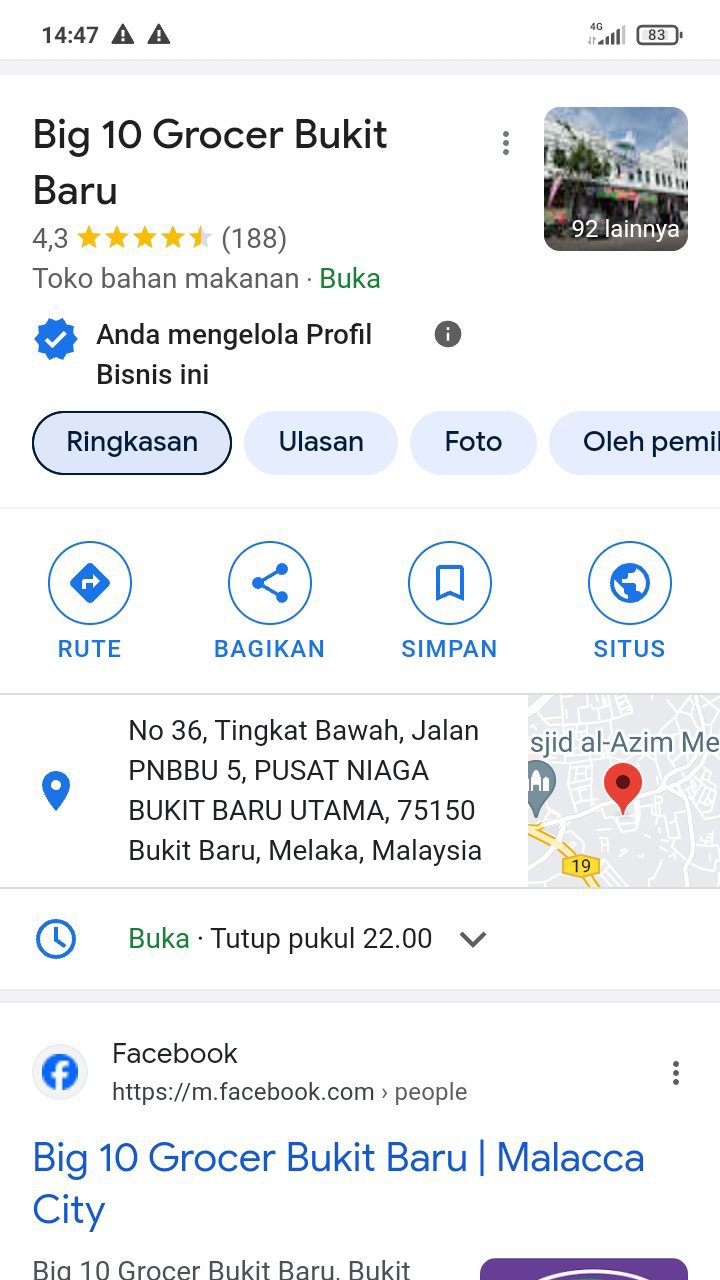The width and height of the screenshot is (720, 1280).
Task: Open the Facebook result overflow menu
Action: 676,1073
